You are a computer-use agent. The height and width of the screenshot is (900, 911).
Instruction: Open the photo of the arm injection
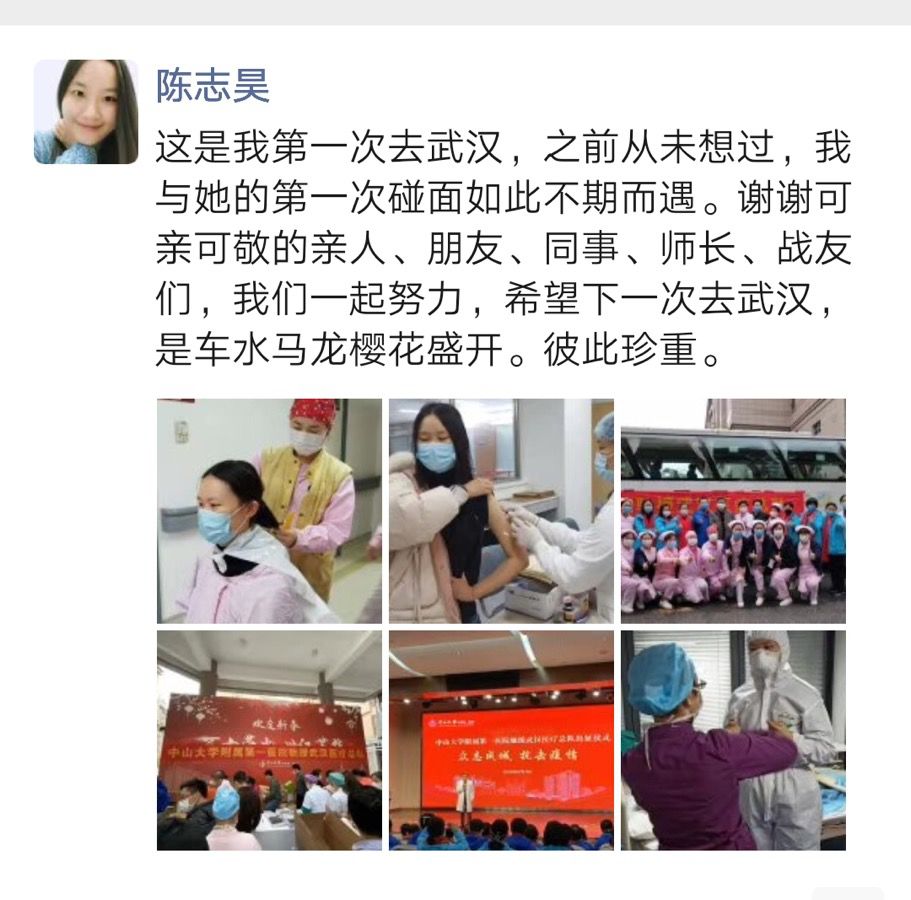pyautogui.click(x=501, y=511)
